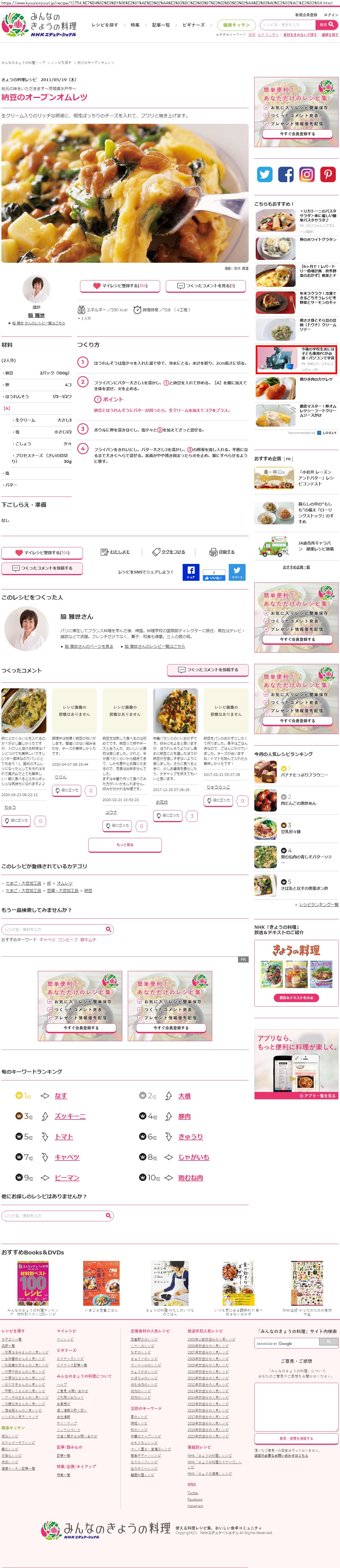Image resolution: width=340 pixels, height=1568 pixels.
Task: Tweet this recipe with ツイート button
Action: pos(236,572)
